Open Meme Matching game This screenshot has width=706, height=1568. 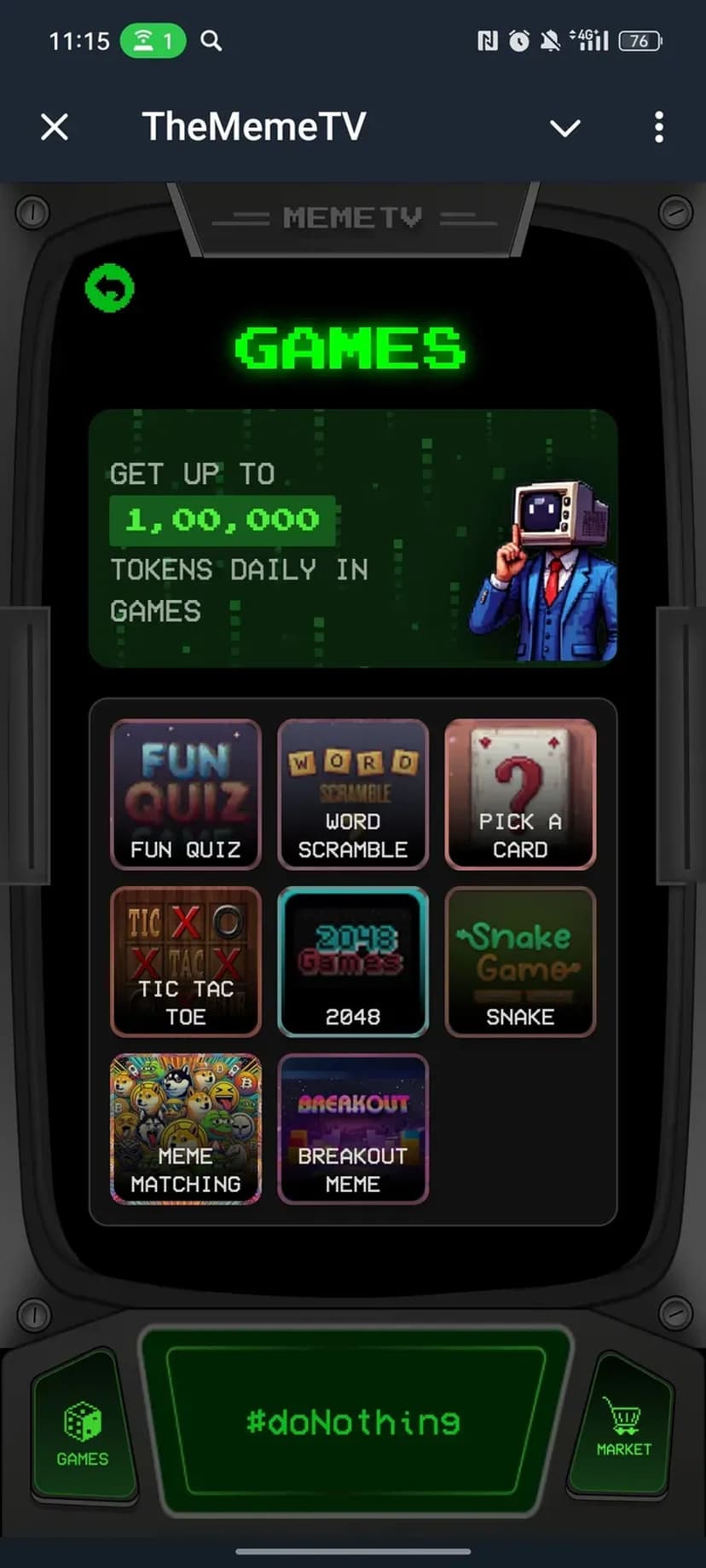186,1128
